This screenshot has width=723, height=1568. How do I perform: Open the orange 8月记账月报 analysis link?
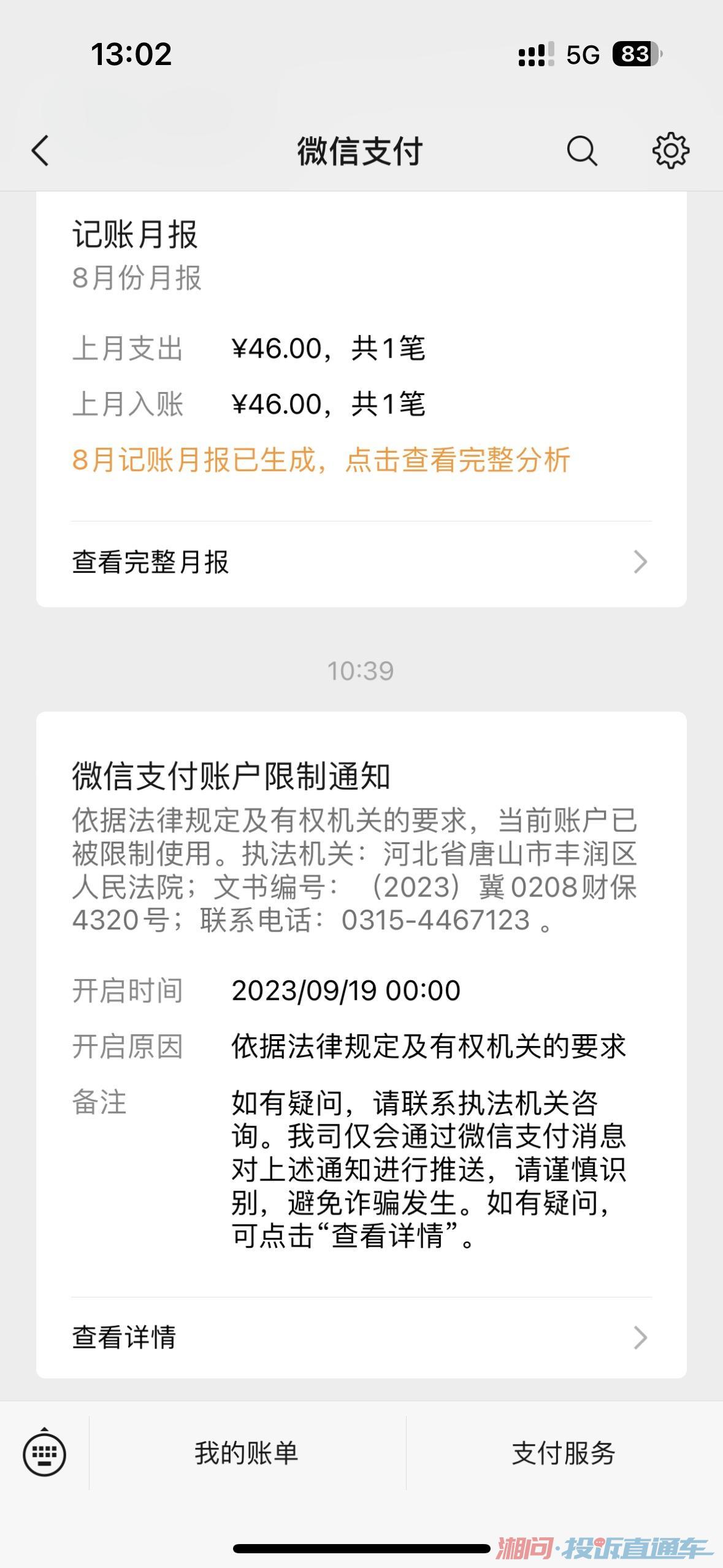[321, 460]
